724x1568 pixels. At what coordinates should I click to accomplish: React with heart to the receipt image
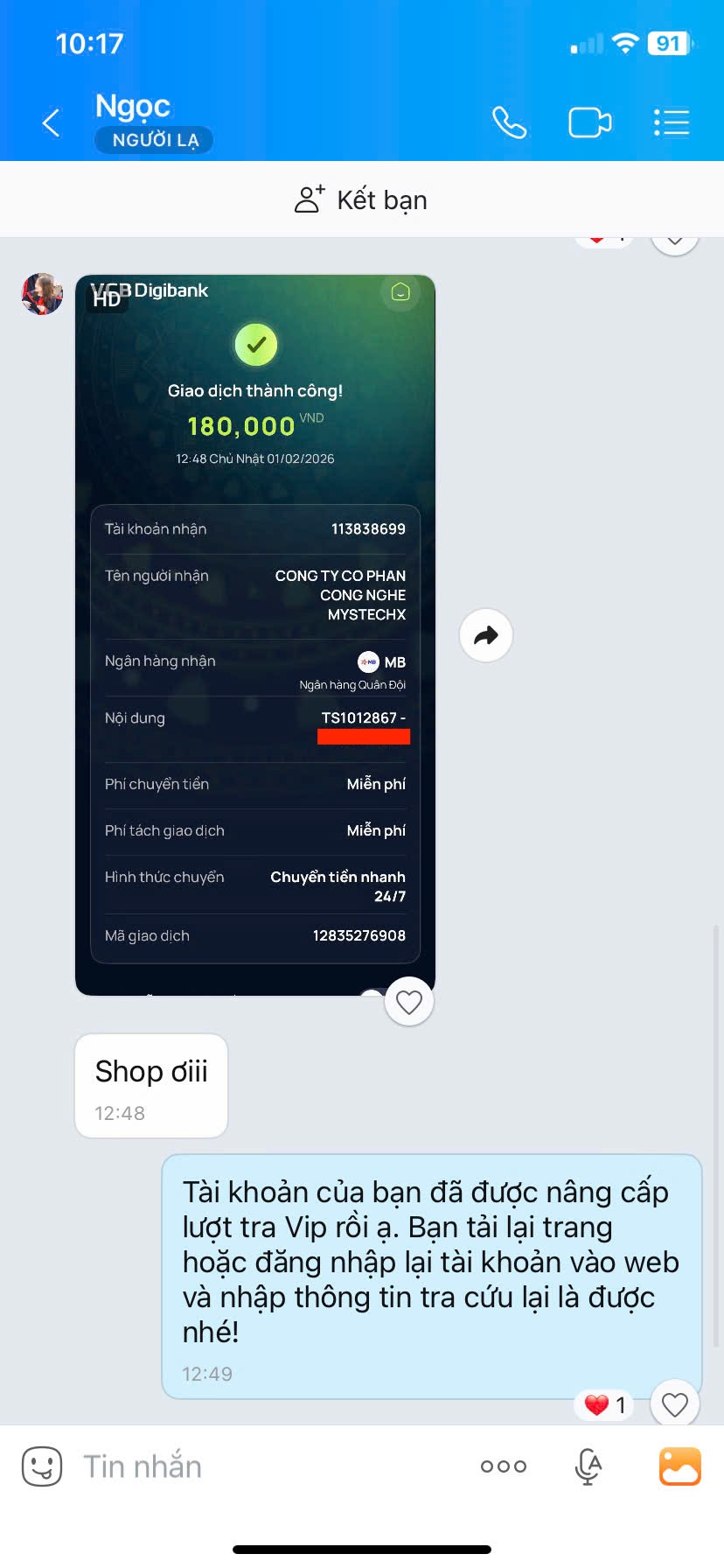pos(409,1002)
